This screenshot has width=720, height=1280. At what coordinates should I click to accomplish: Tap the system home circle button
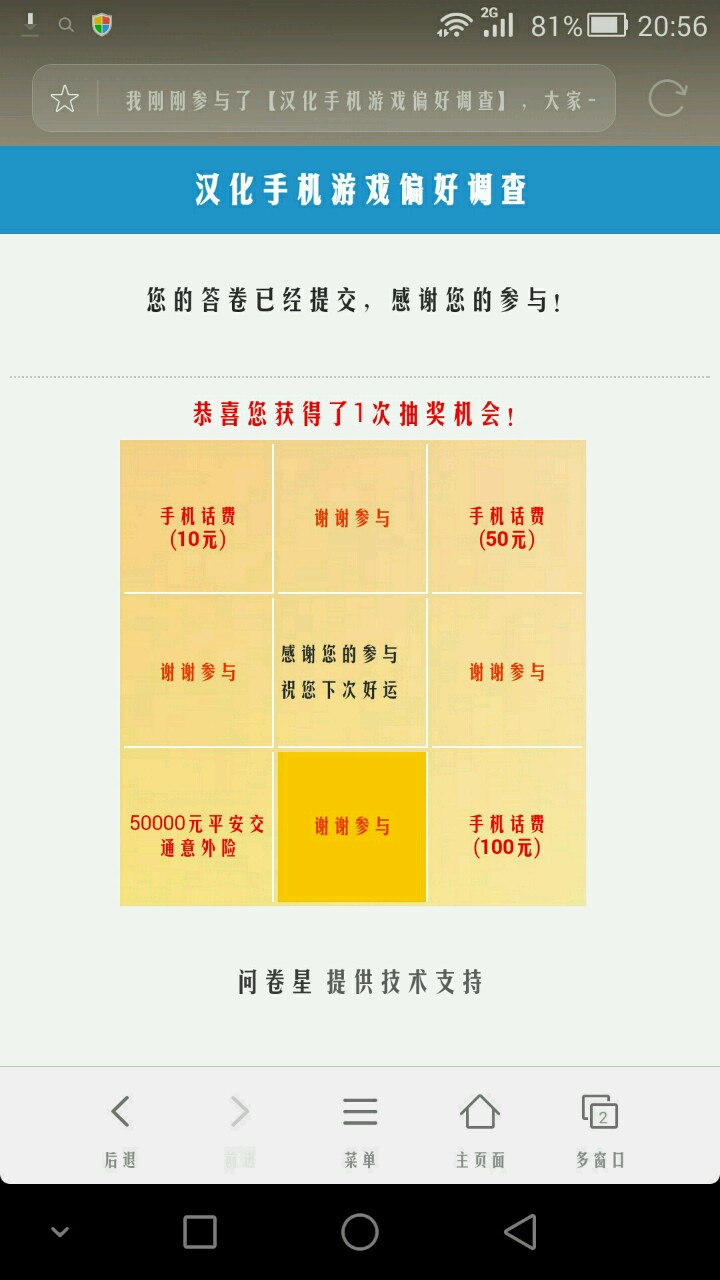click(x=360, y=1232)
